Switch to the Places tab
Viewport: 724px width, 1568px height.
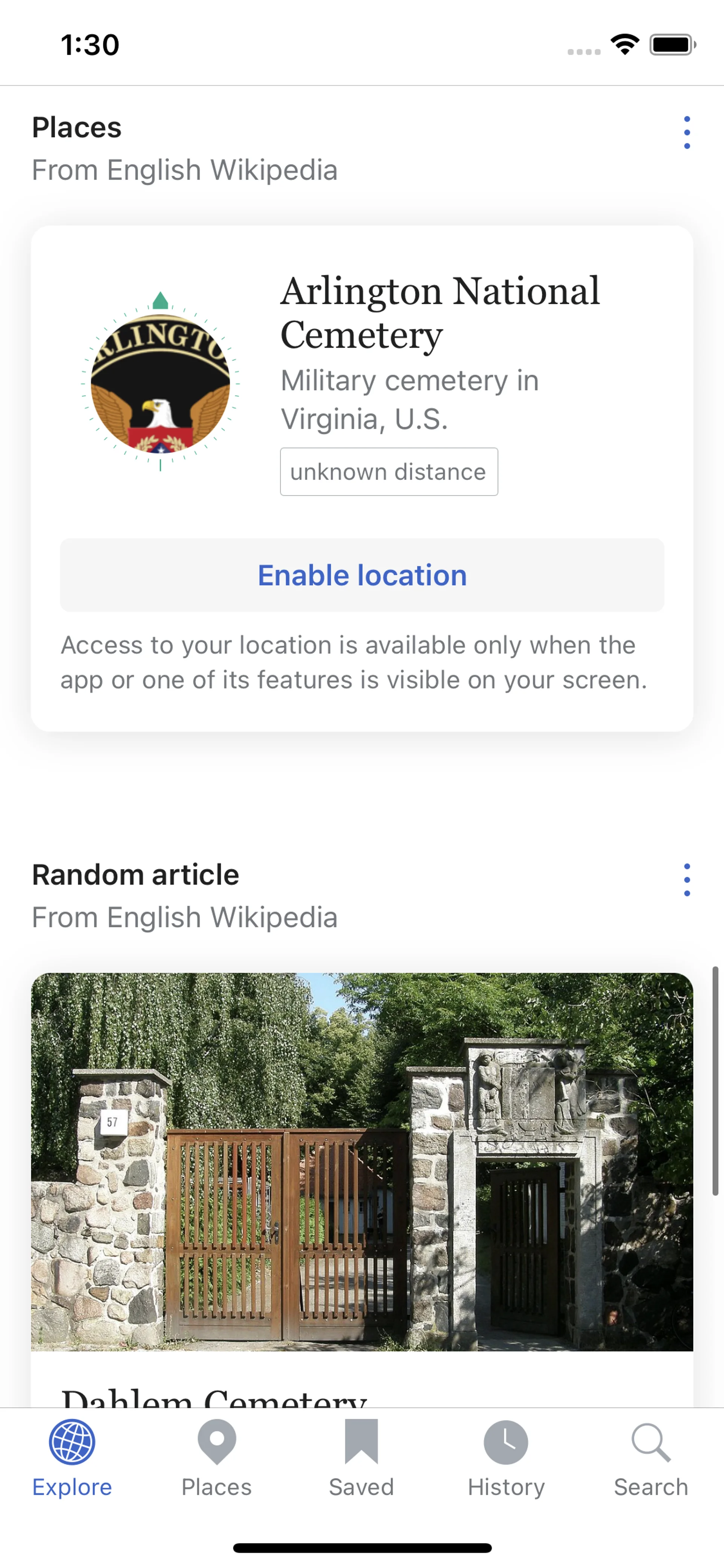point(216,1459)
